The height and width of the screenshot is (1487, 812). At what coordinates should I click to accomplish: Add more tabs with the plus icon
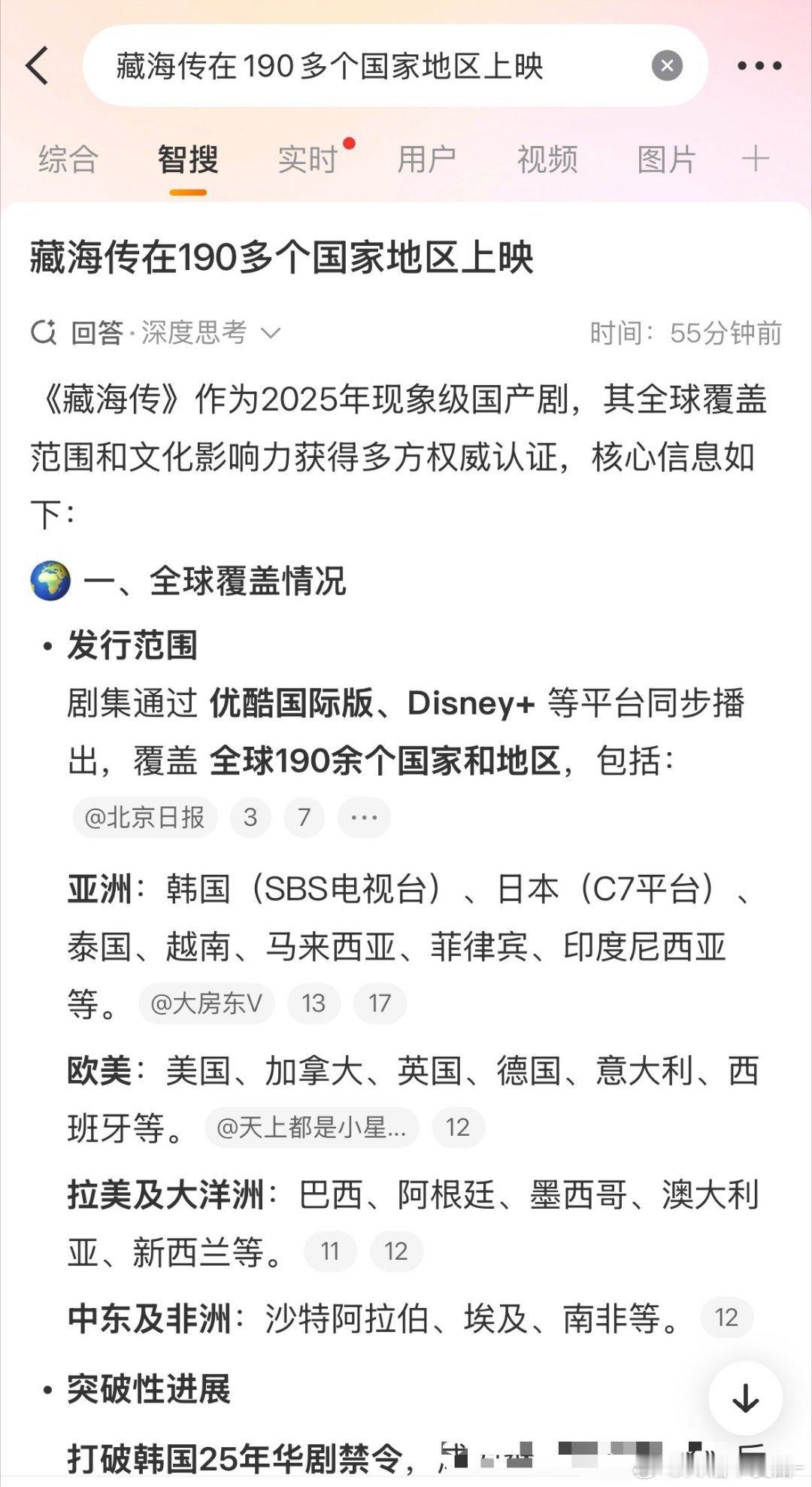755,159
